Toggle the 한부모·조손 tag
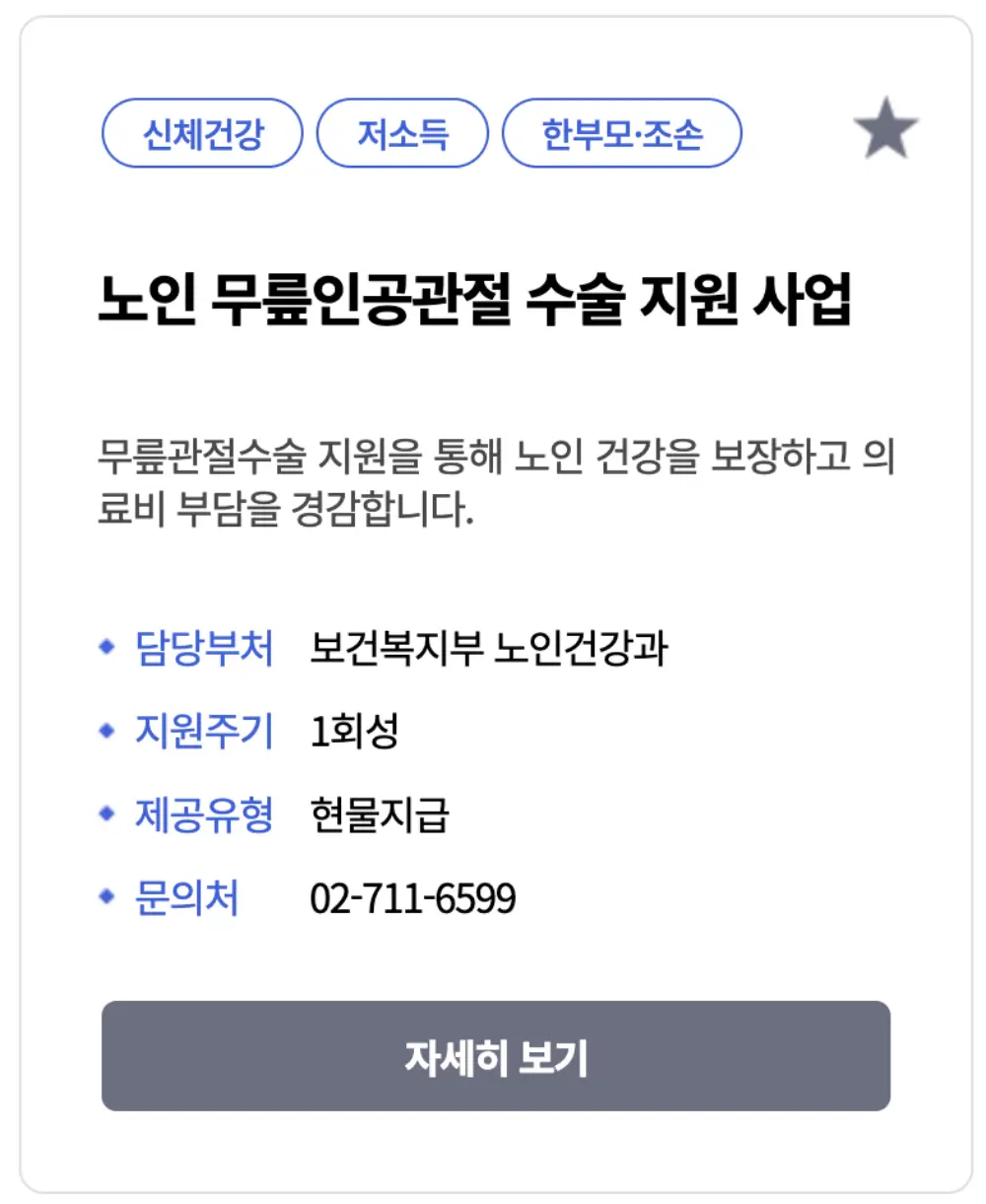The width and height of the screenshot is (986, 1204). [622, 134]
